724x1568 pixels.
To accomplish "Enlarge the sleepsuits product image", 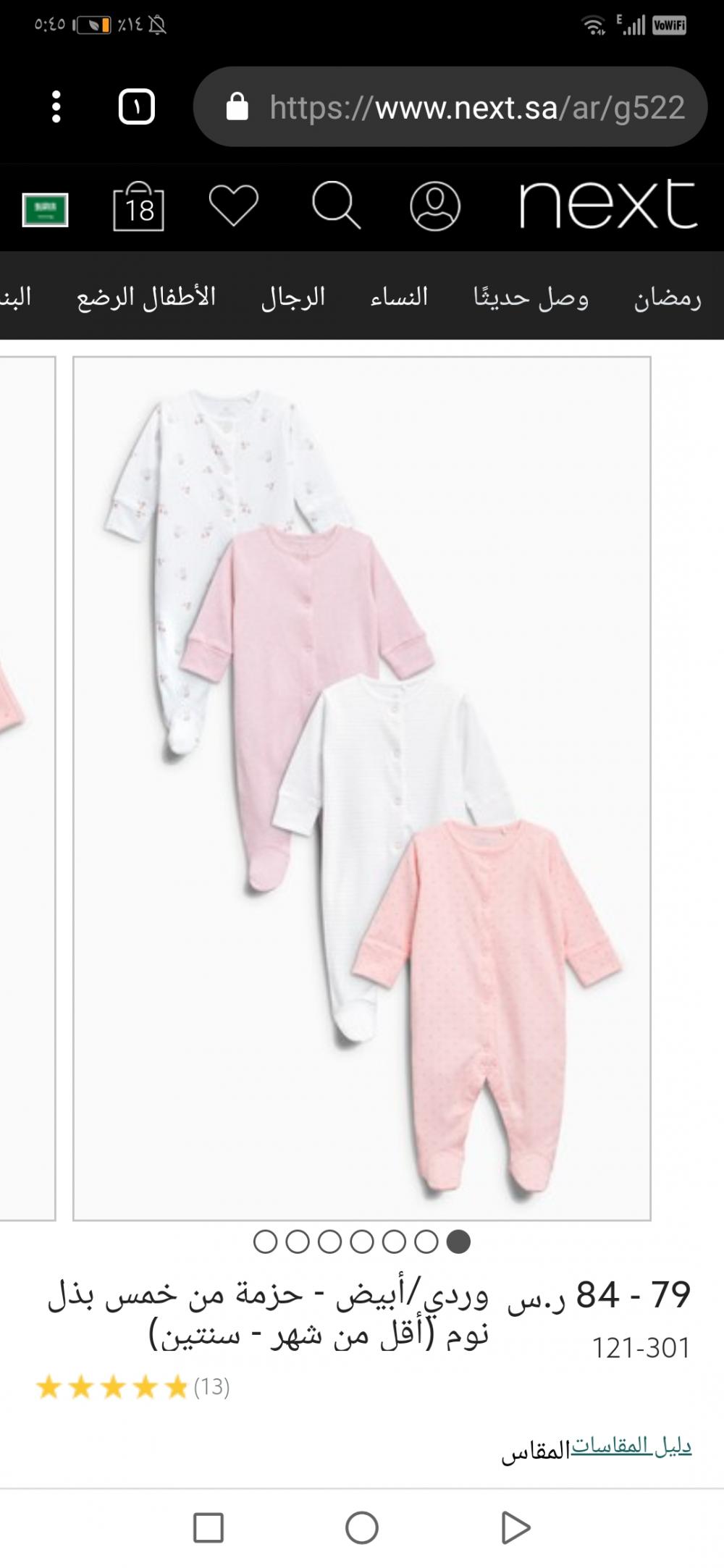I will (x=361, y=788).
